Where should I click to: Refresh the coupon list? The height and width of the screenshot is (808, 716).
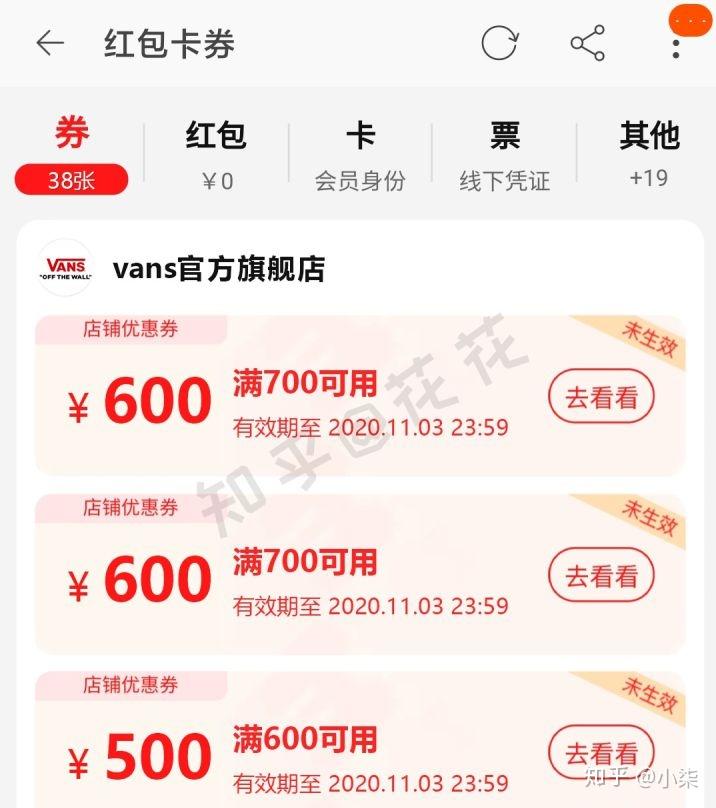[x=499, y=43]
